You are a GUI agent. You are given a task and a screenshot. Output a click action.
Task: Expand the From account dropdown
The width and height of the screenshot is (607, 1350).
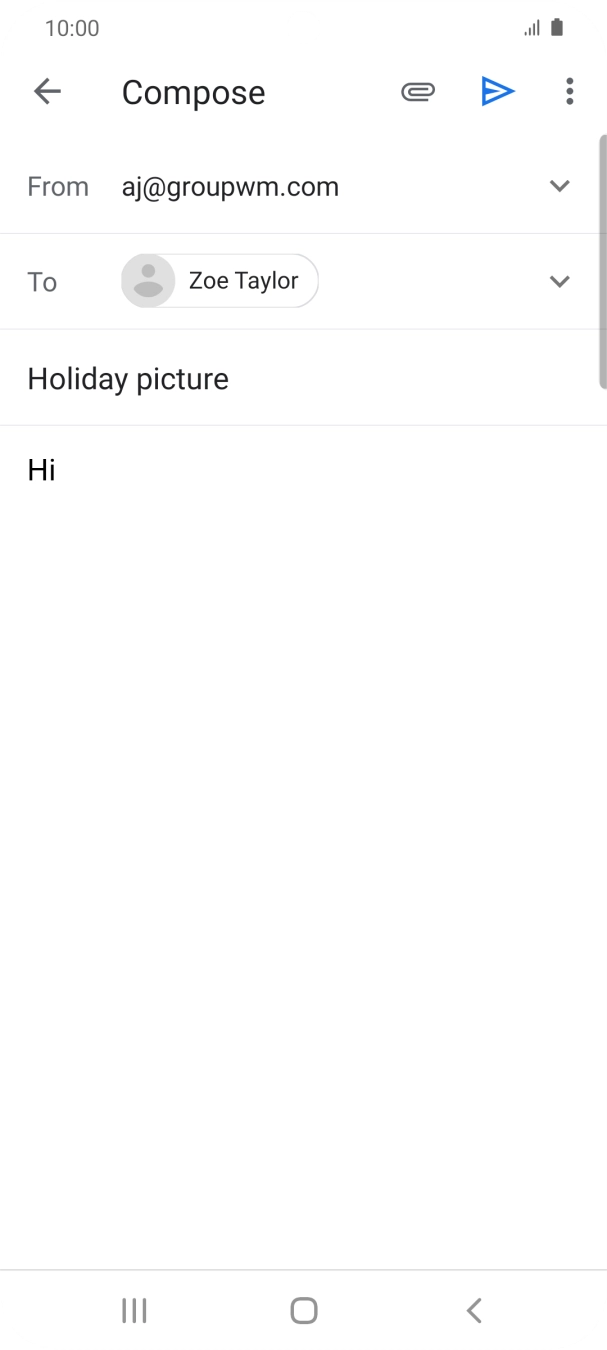pos(559,186)
